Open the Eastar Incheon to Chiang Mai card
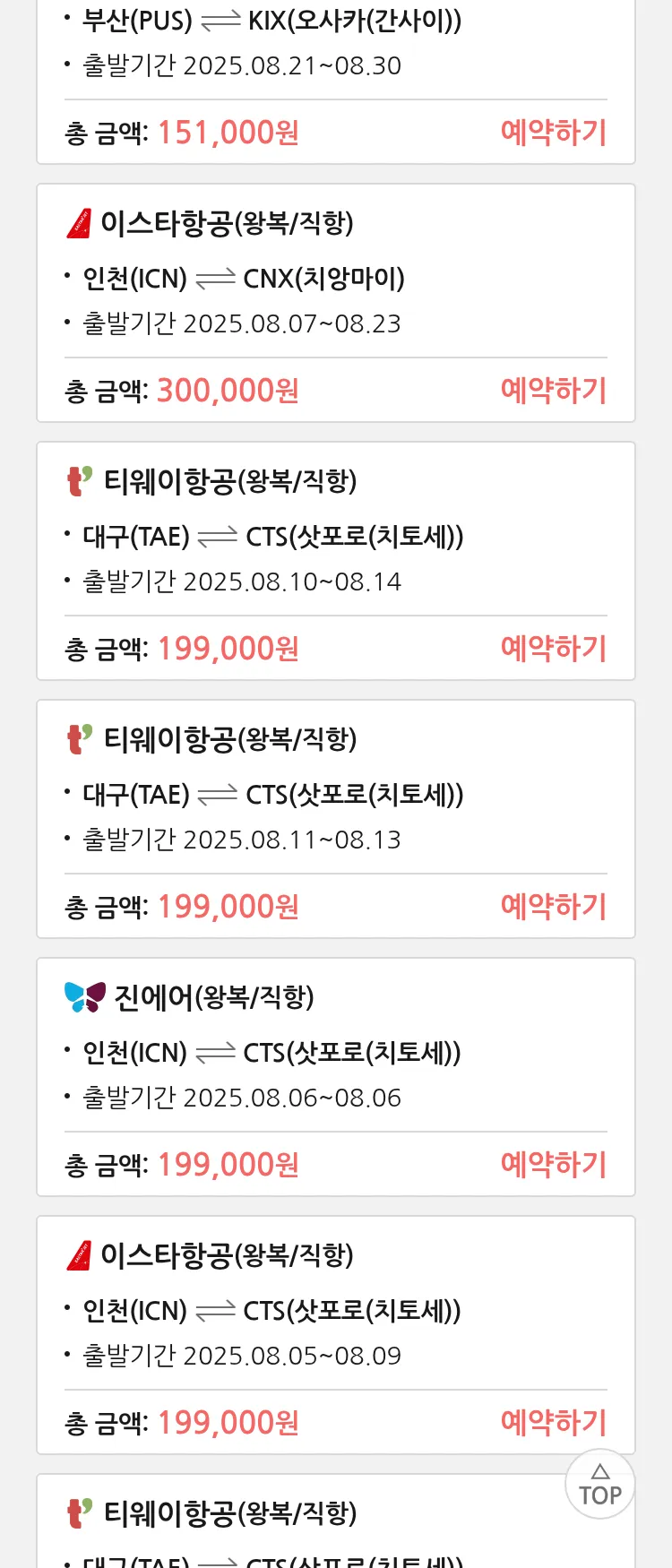This screenshot has height=1568, width=672. pyautogui.click(x=269, y=278)
